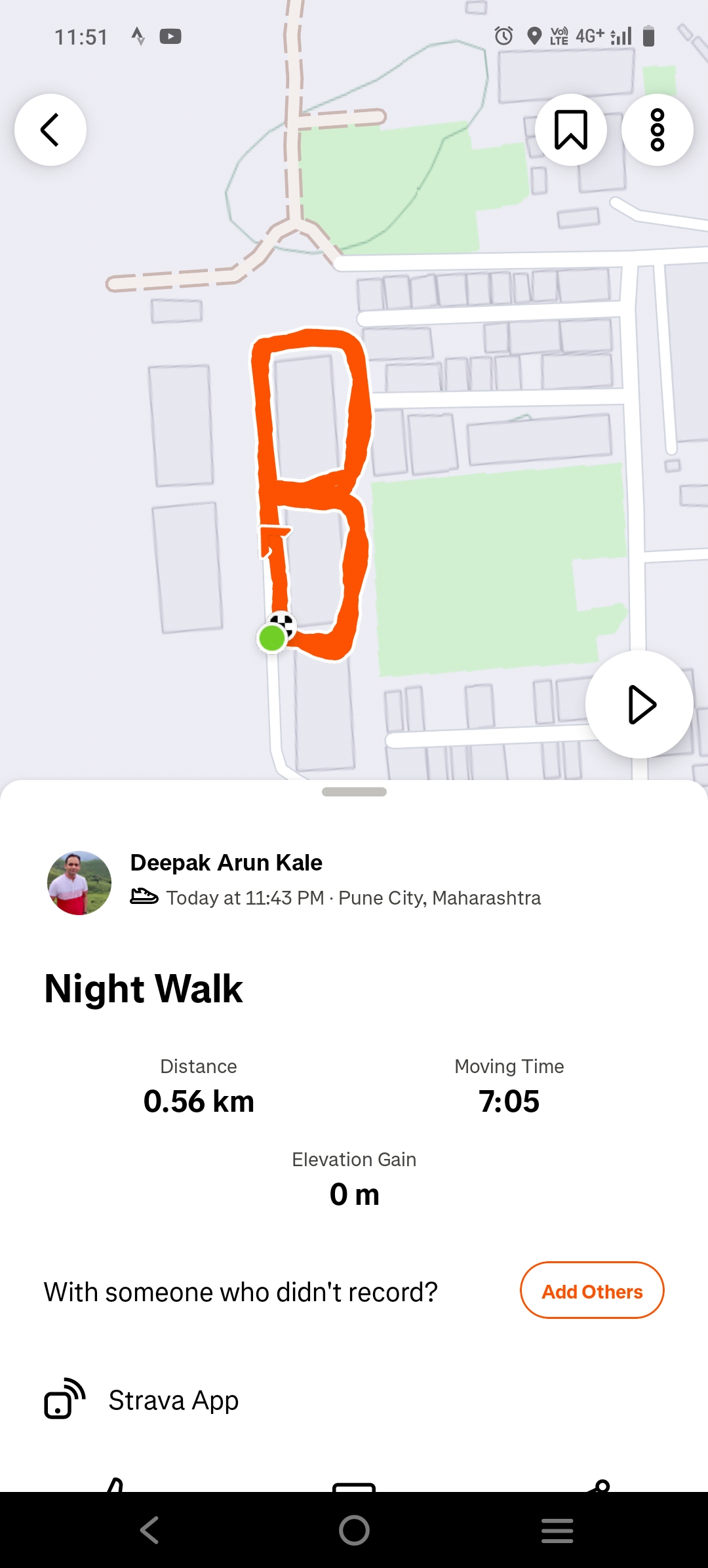
Task: Open Deepak Arun Kale's profile picture
Action: coord(79,882)
